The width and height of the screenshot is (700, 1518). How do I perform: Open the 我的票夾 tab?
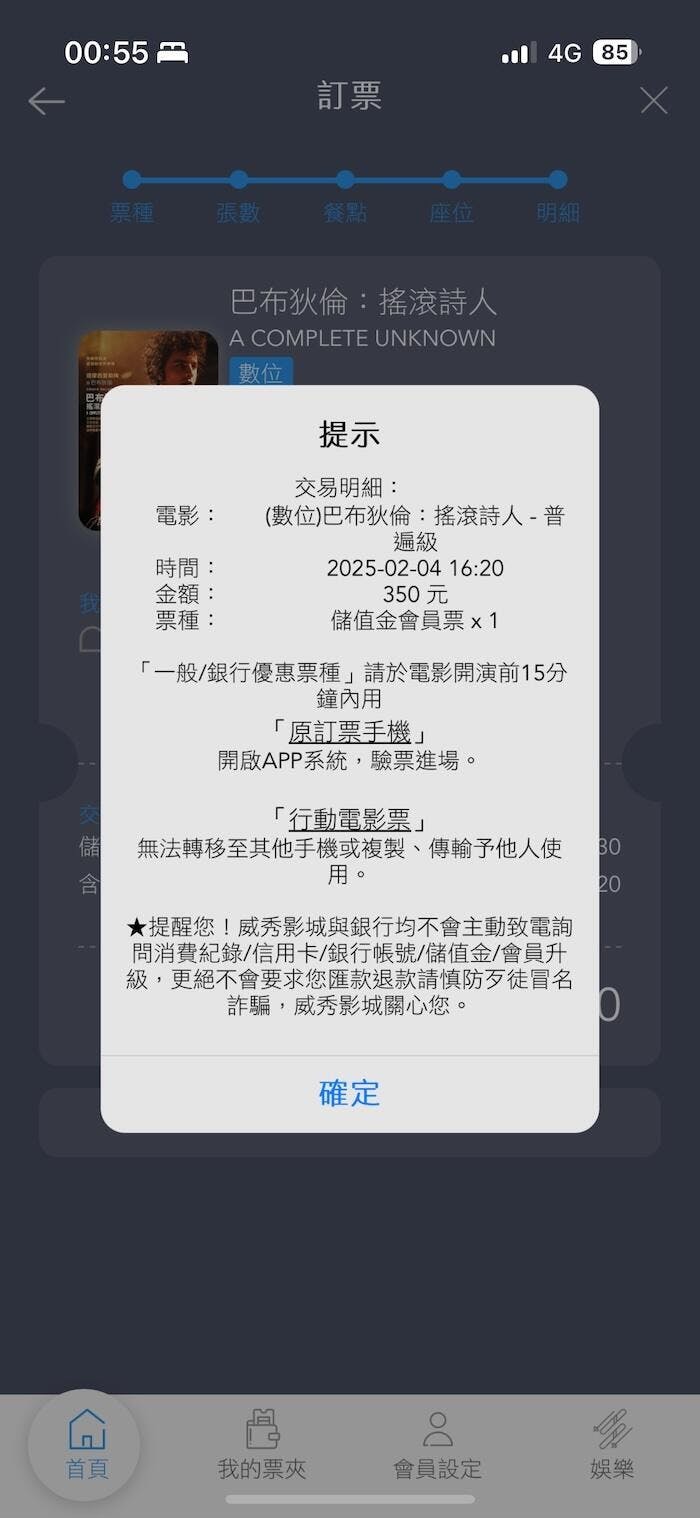click(x=262, y=1445)
